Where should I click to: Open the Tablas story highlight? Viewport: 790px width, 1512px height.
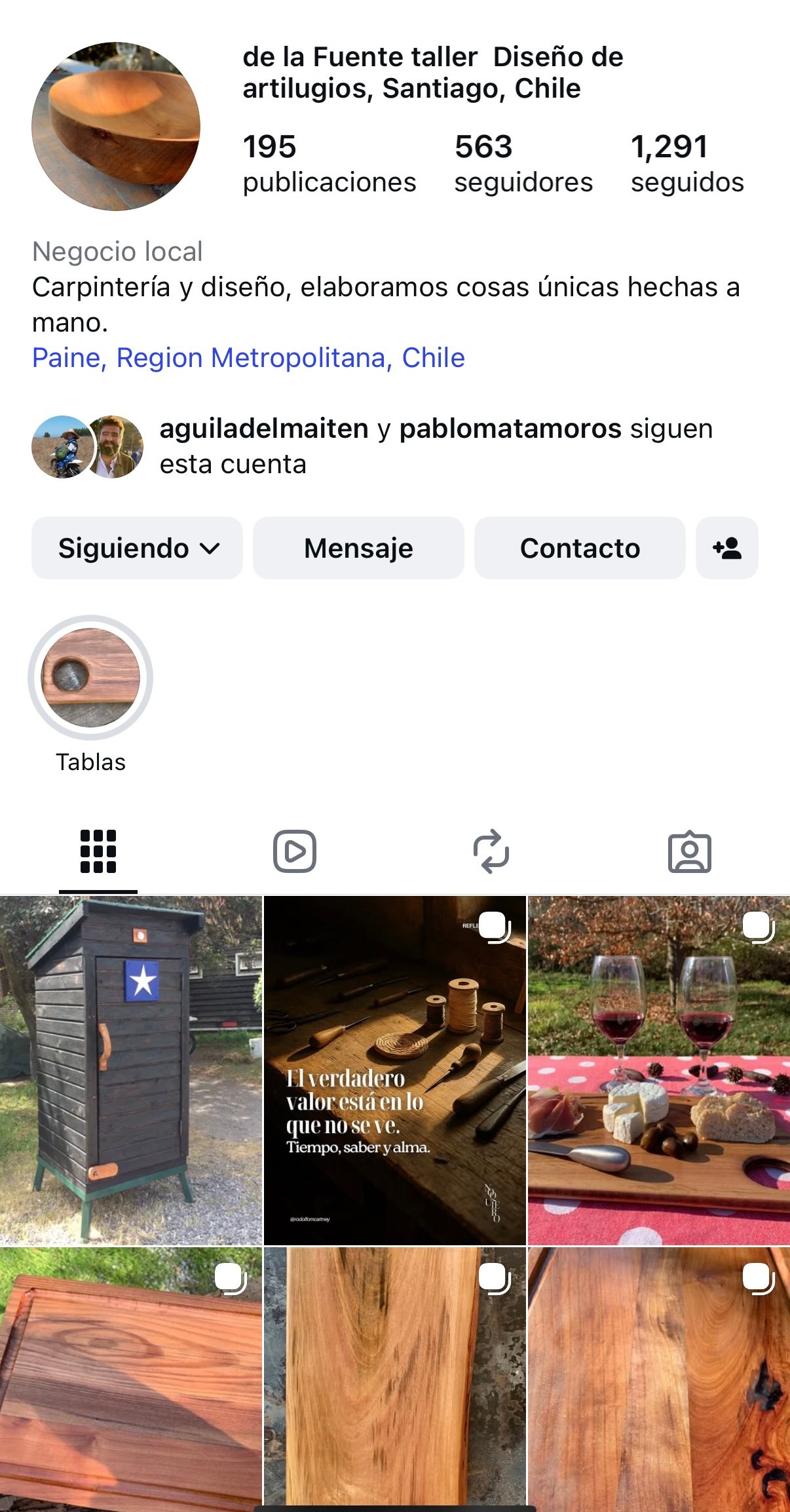pos(90,678)
